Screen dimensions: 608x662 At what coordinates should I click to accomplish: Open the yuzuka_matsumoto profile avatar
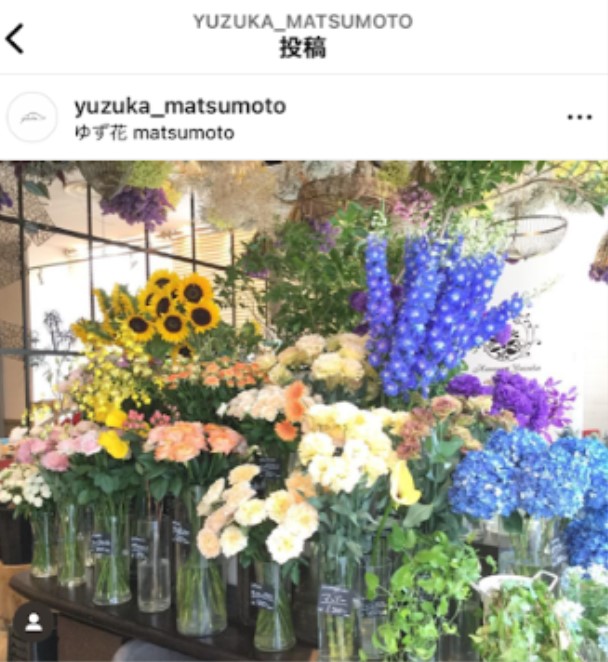(x=32, y=117)
